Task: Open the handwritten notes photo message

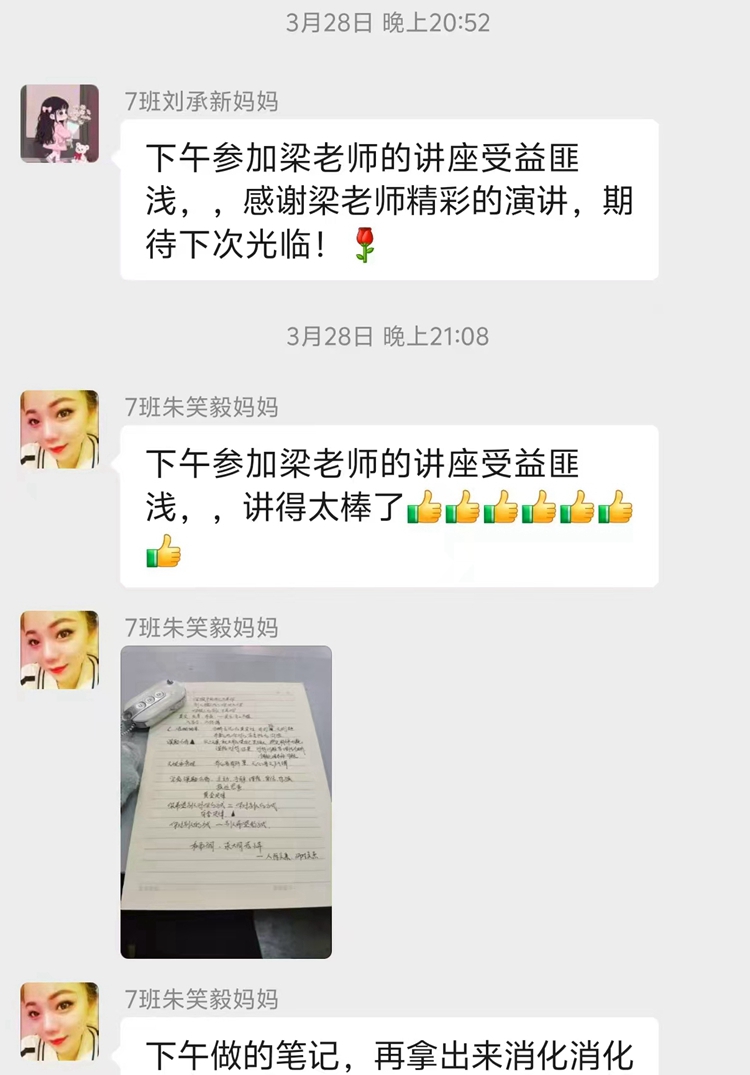Action: (226, 802)
